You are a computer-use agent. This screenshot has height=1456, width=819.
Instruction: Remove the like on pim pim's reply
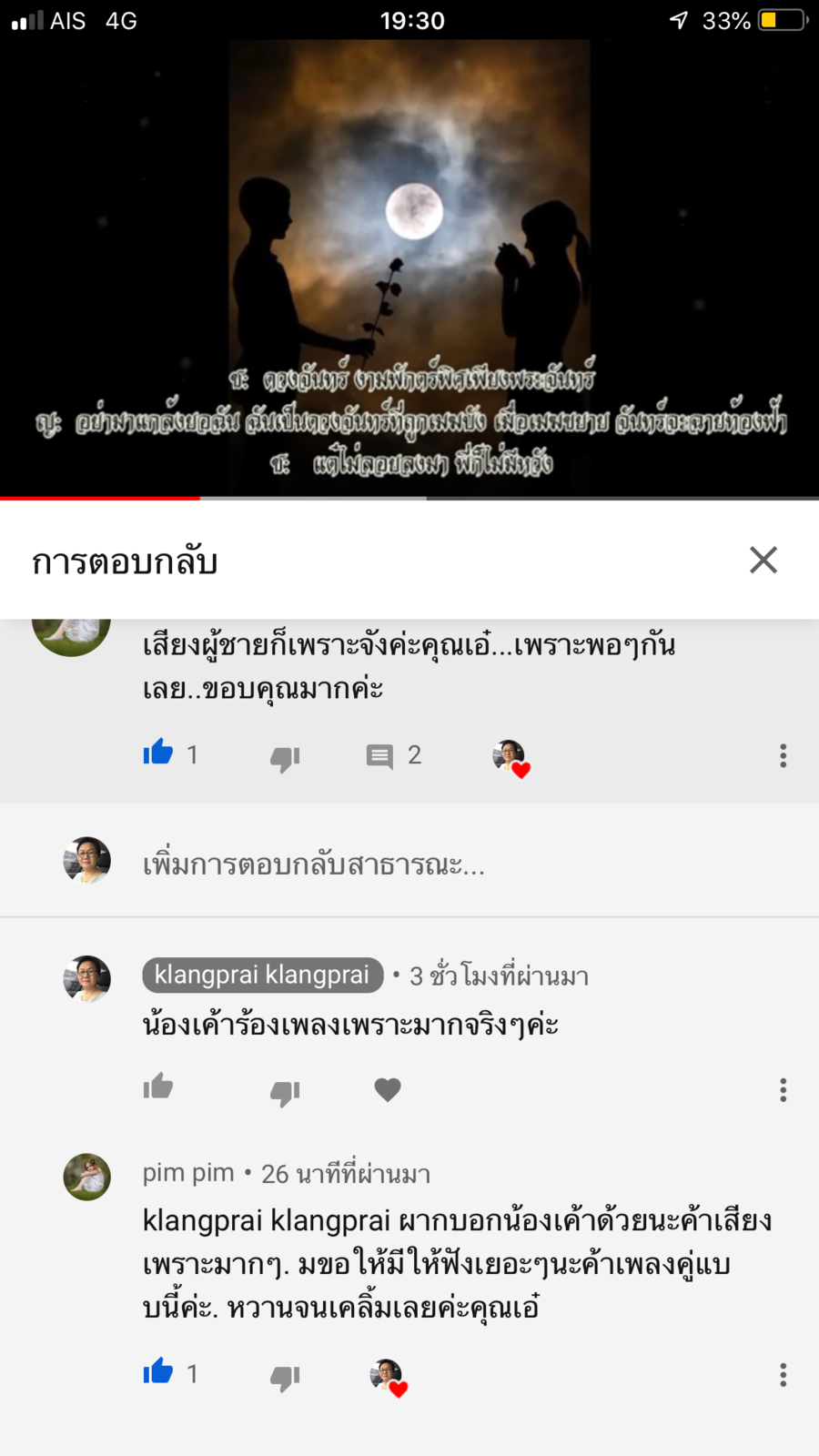coord(158,1372)
